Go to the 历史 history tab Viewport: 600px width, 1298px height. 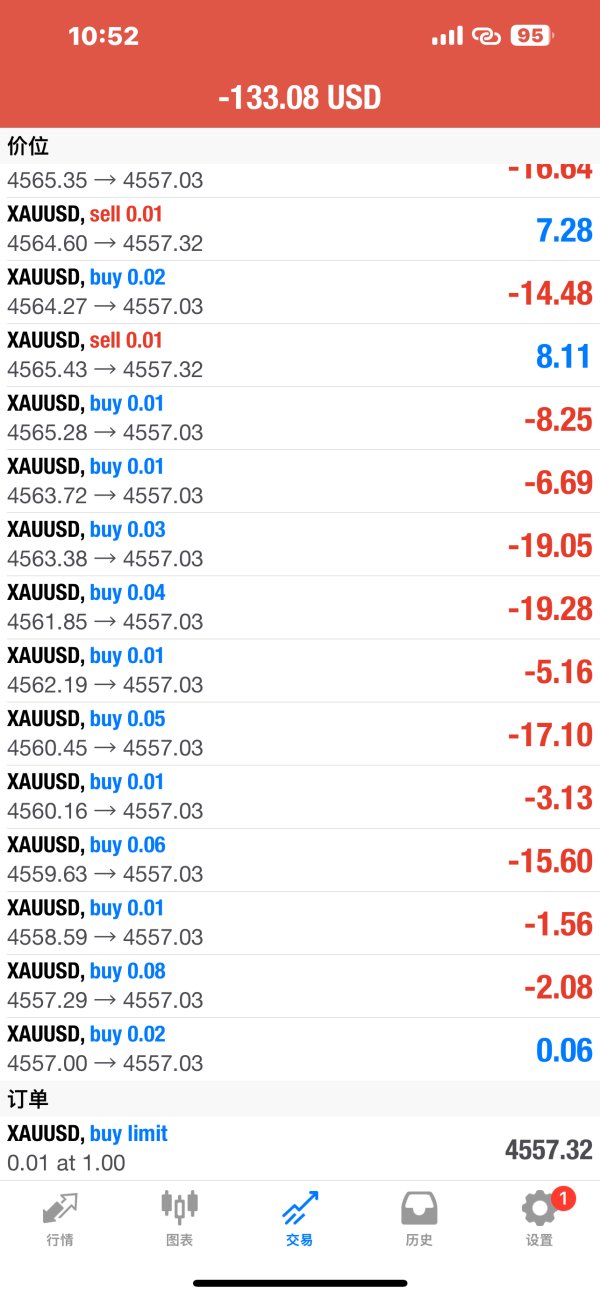419,1218
